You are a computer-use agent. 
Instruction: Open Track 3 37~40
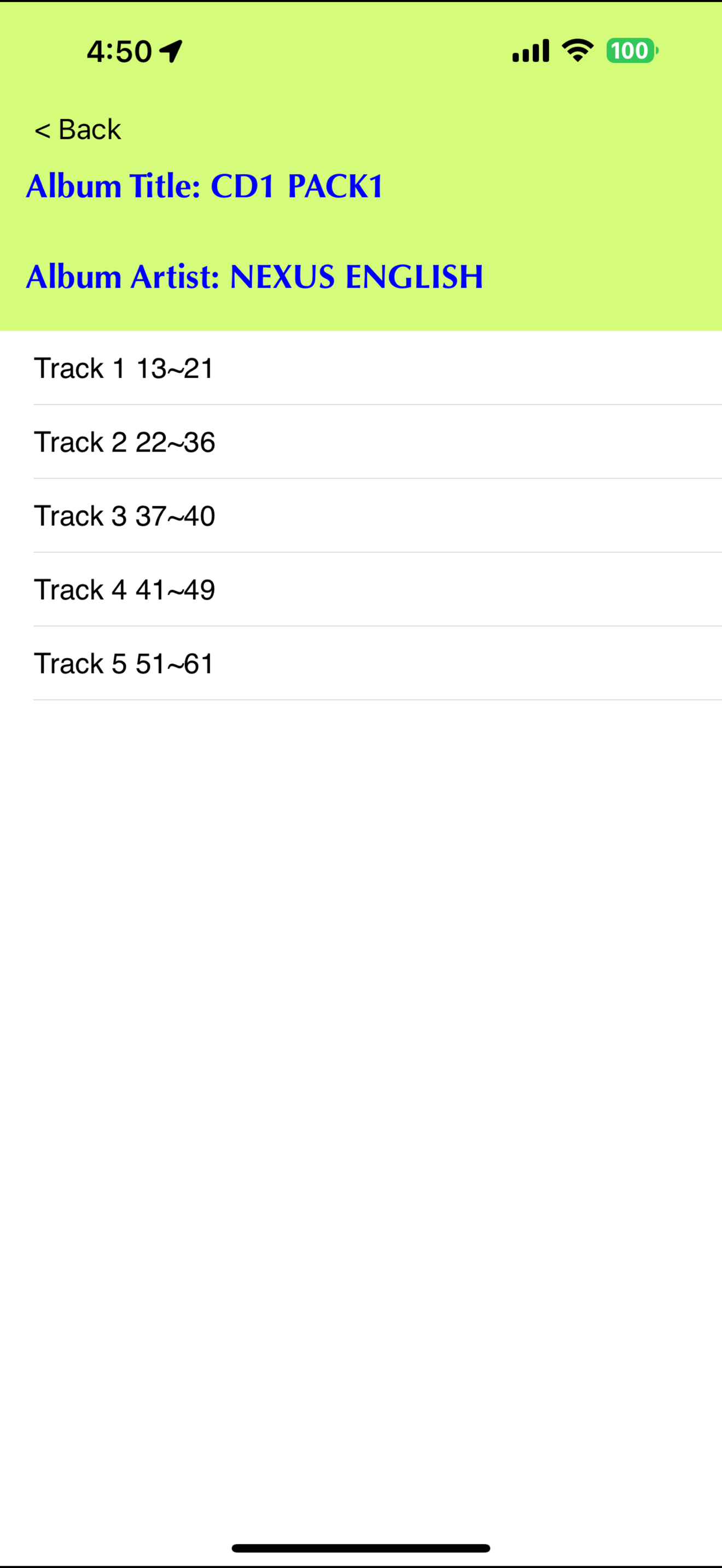coord(125,516)
